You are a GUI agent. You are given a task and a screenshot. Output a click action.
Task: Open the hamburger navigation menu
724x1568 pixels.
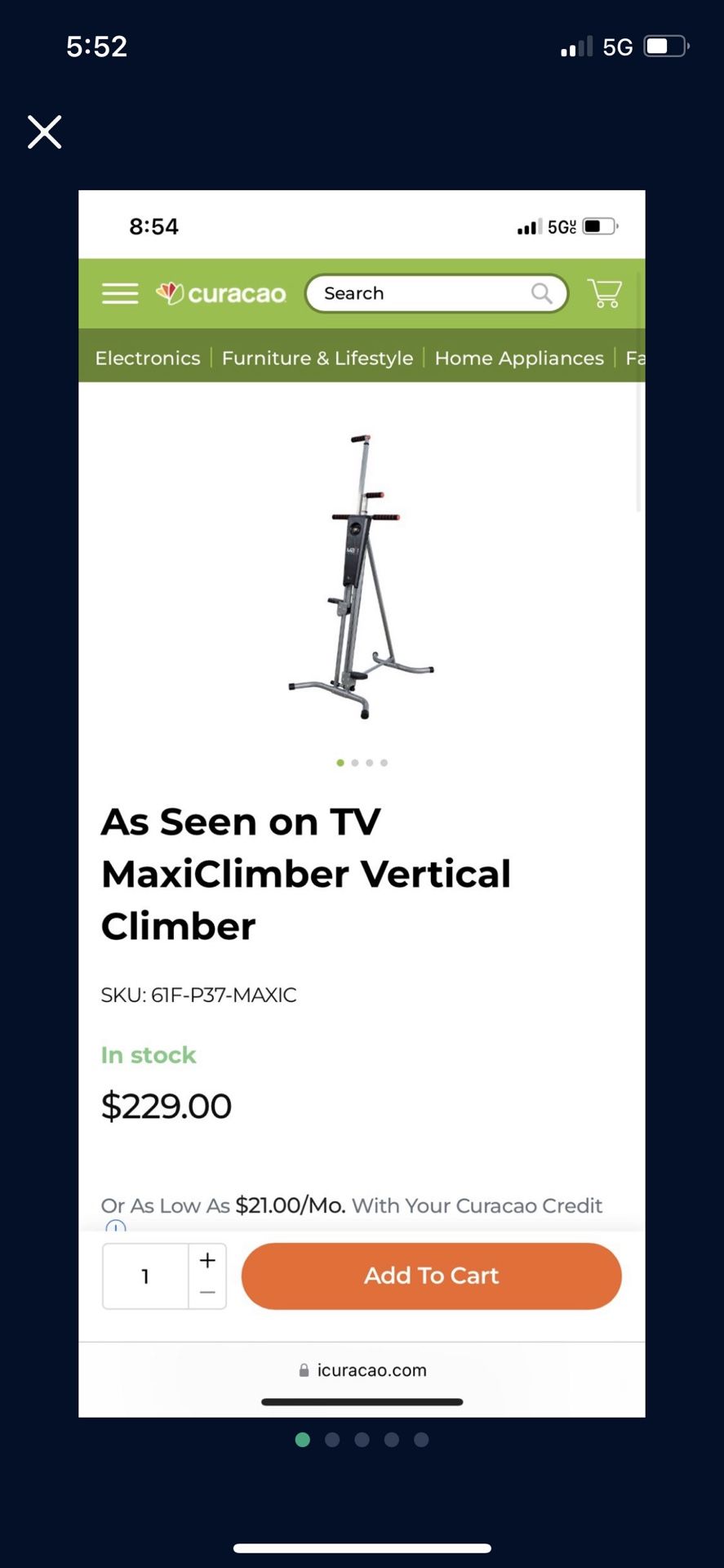click(119, 293)
